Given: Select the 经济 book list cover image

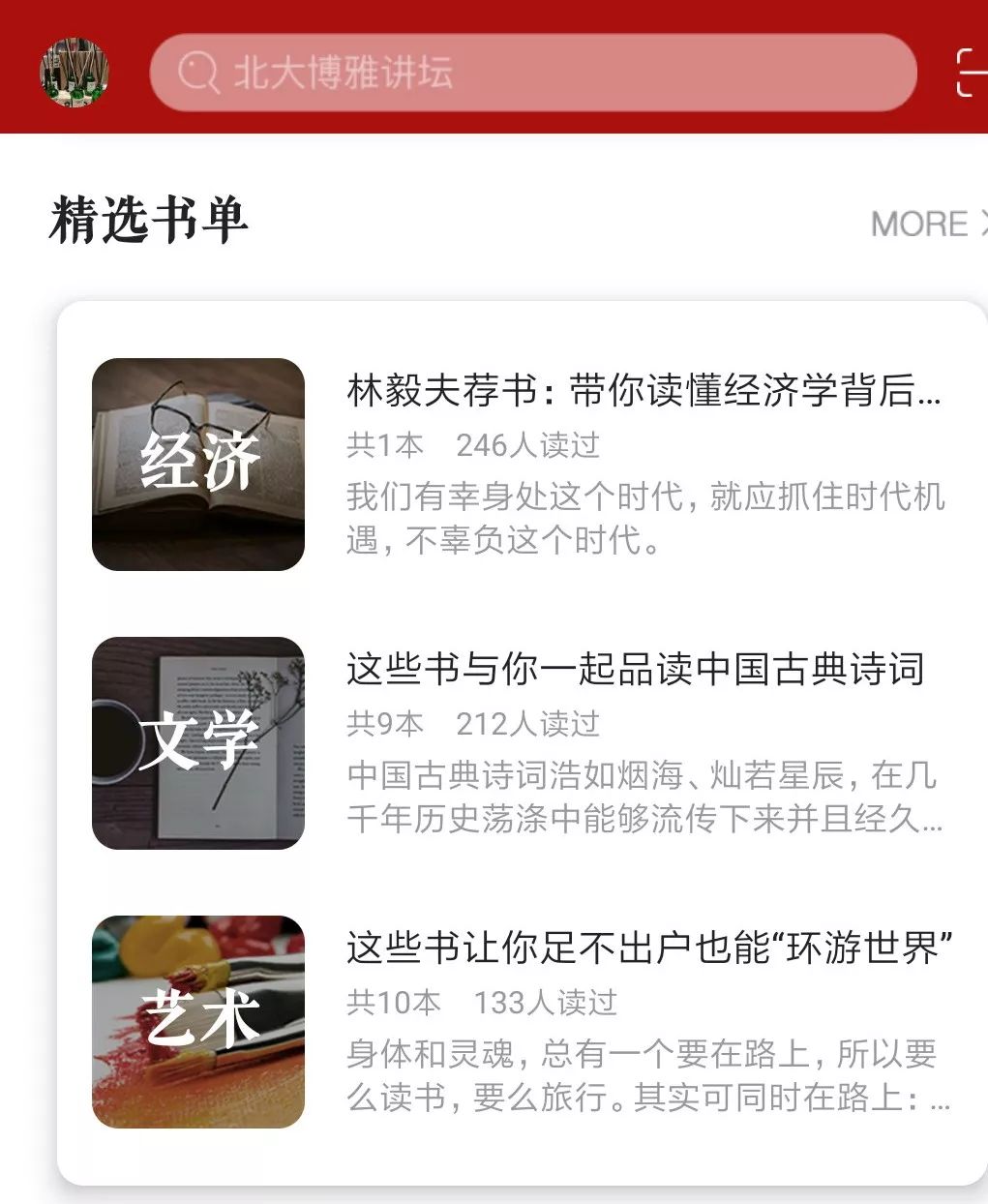Looking at the screenshot, I should [197, 463].
